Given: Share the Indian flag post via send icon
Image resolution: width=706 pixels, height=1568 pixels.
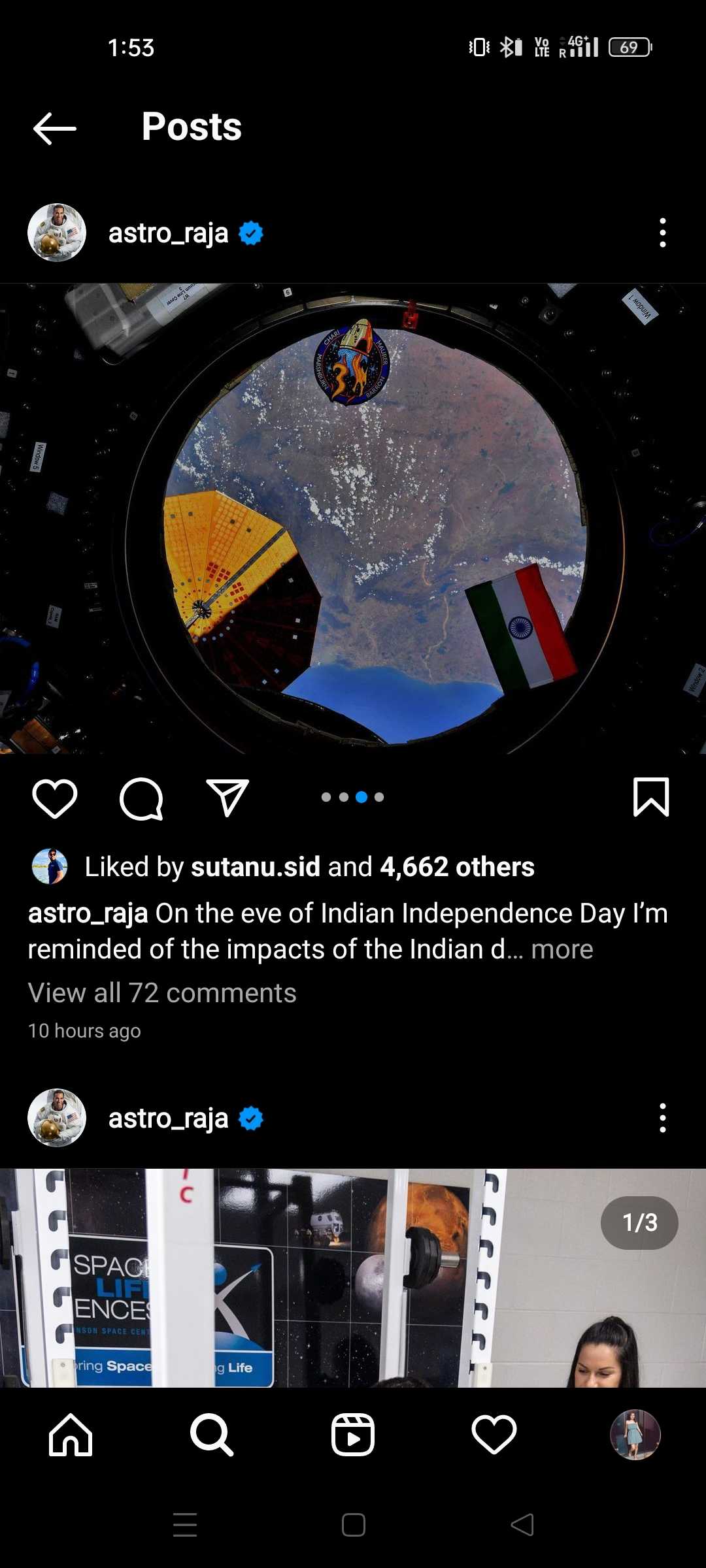Looking at the screenshot, I should pos(227,798).
